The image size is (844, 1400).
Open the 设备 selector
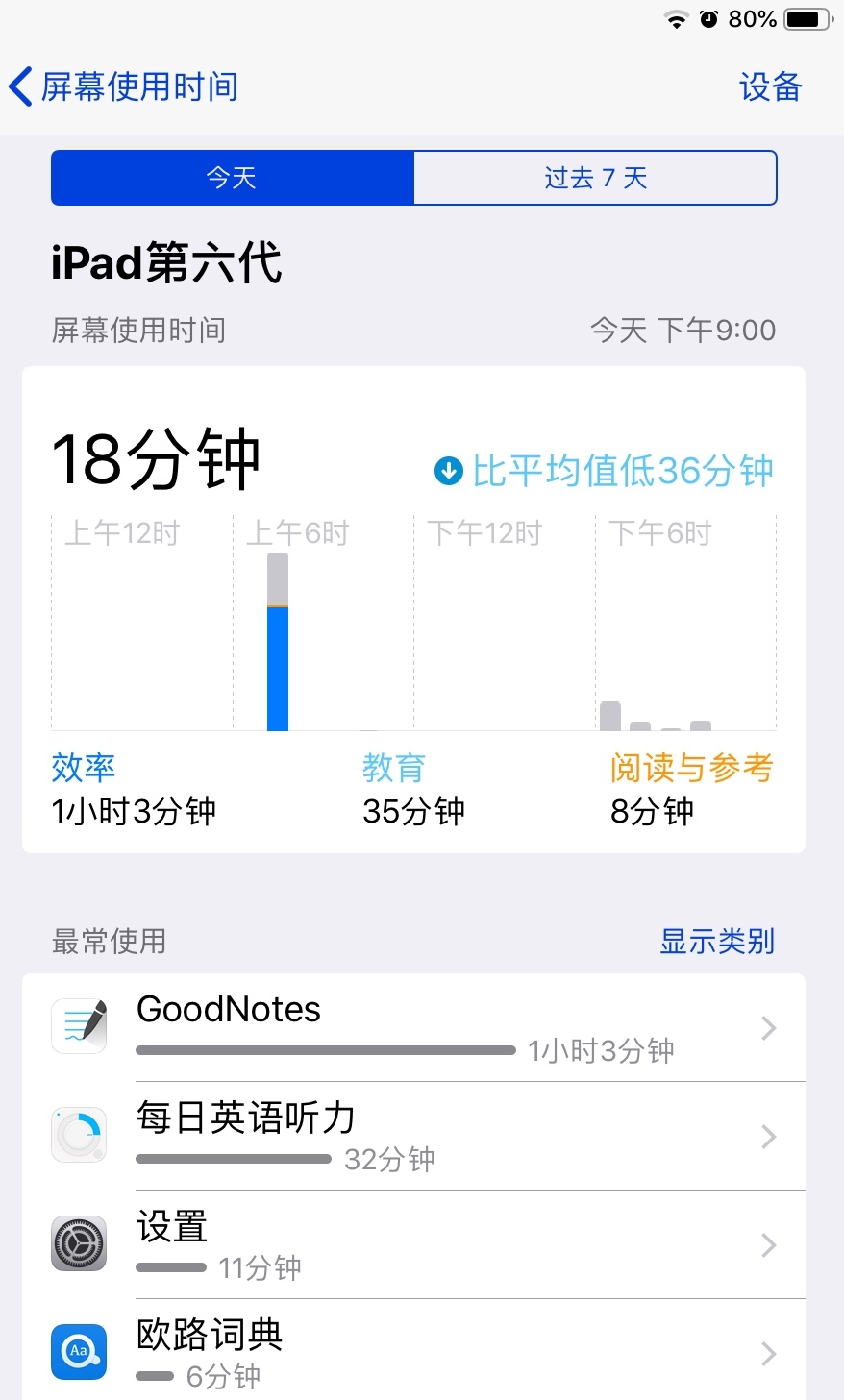770,86
